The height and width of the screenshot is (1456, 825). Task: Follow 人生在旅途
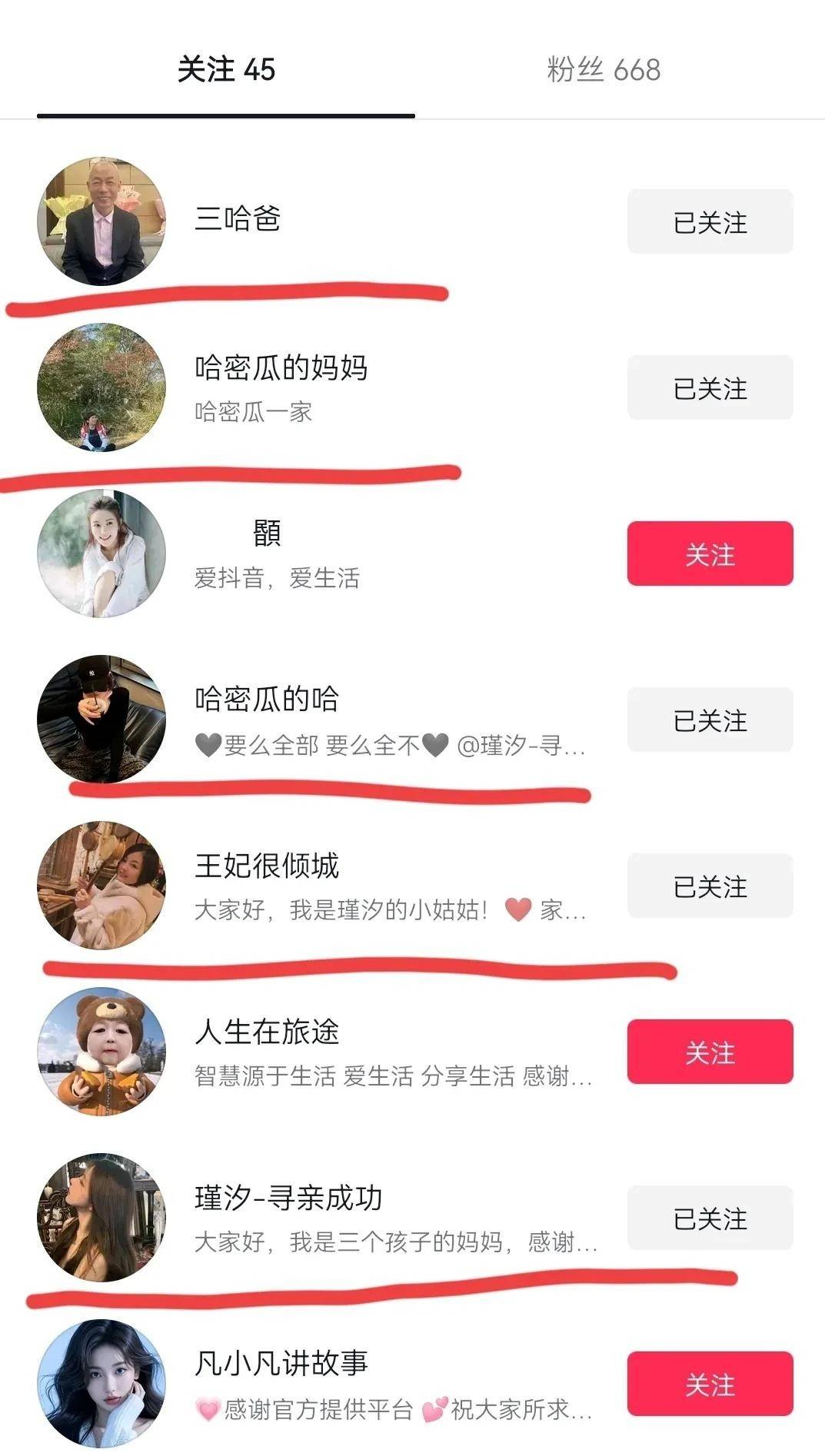click(x=710, y=1052)
